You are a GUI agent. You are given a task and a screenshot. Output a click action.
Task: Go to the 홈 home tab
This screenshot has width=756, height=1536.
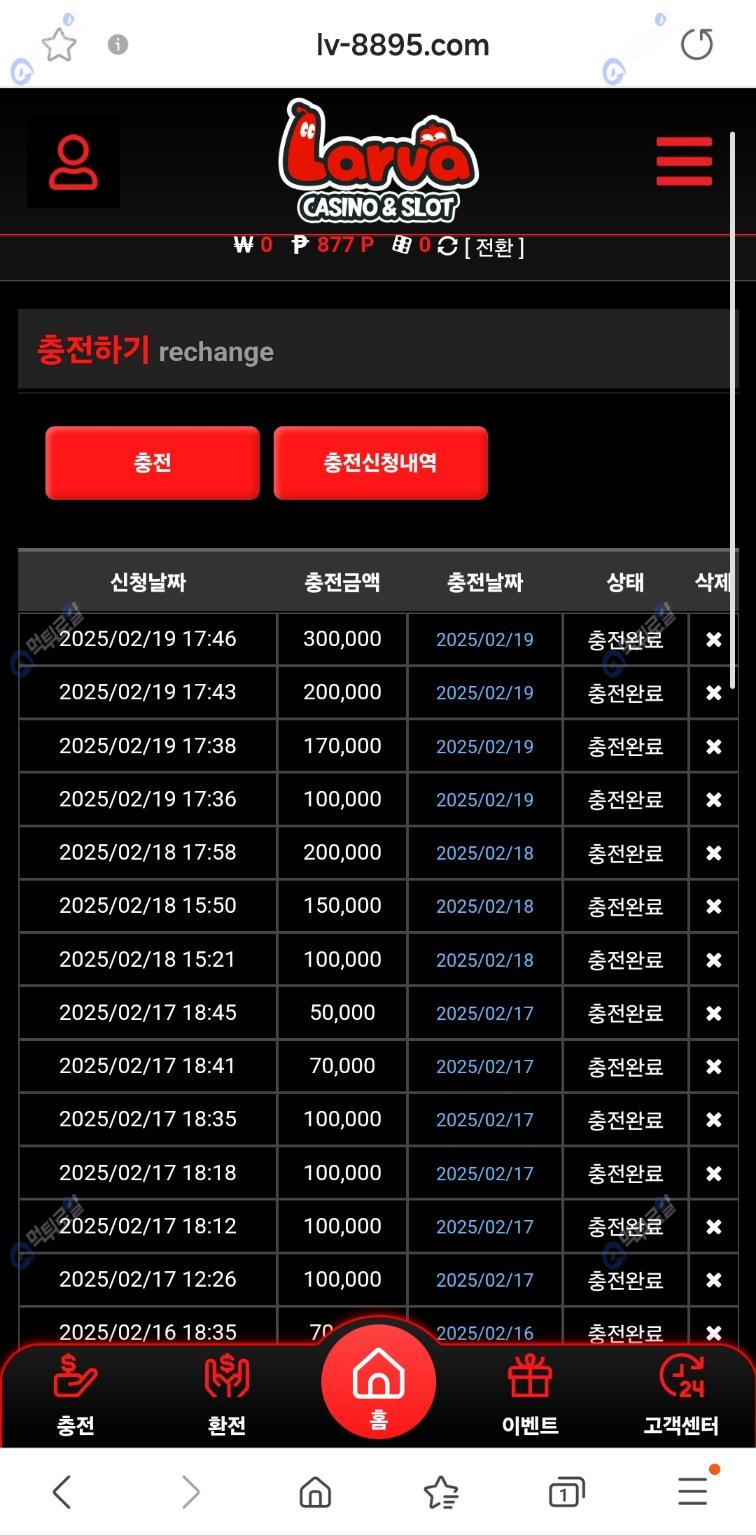(378, 1381)
